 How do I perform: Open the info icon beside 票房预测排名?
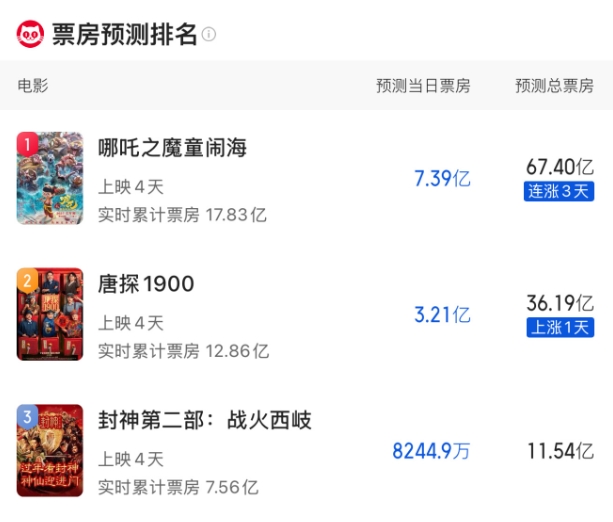point(209,35)
